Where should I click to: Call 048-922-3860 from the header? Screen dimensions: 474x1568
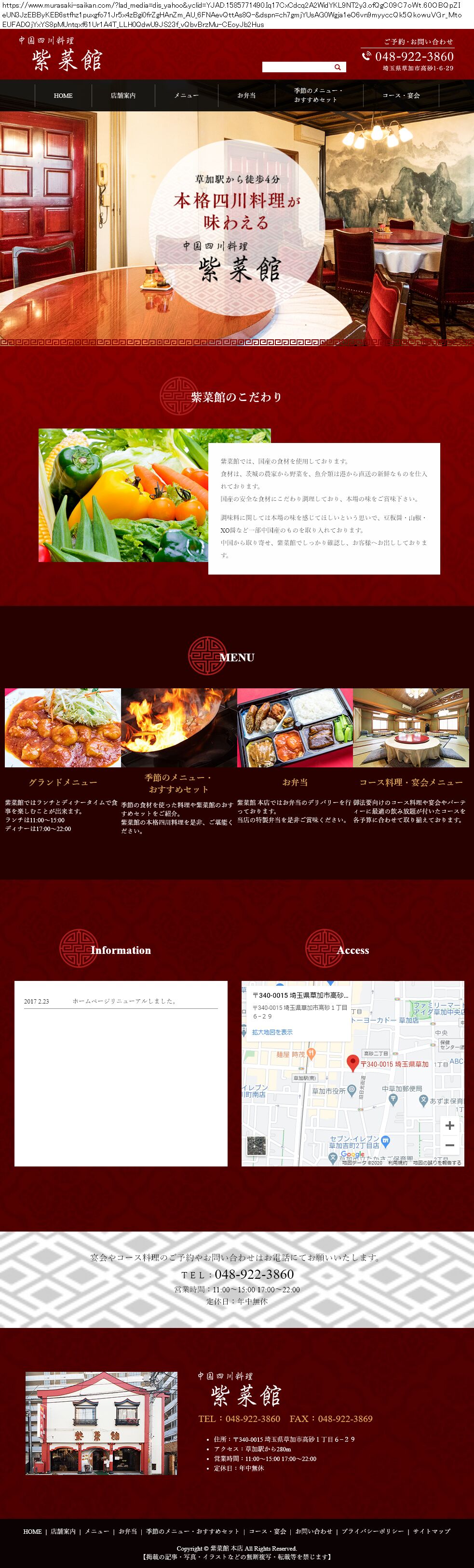(414, 56)
